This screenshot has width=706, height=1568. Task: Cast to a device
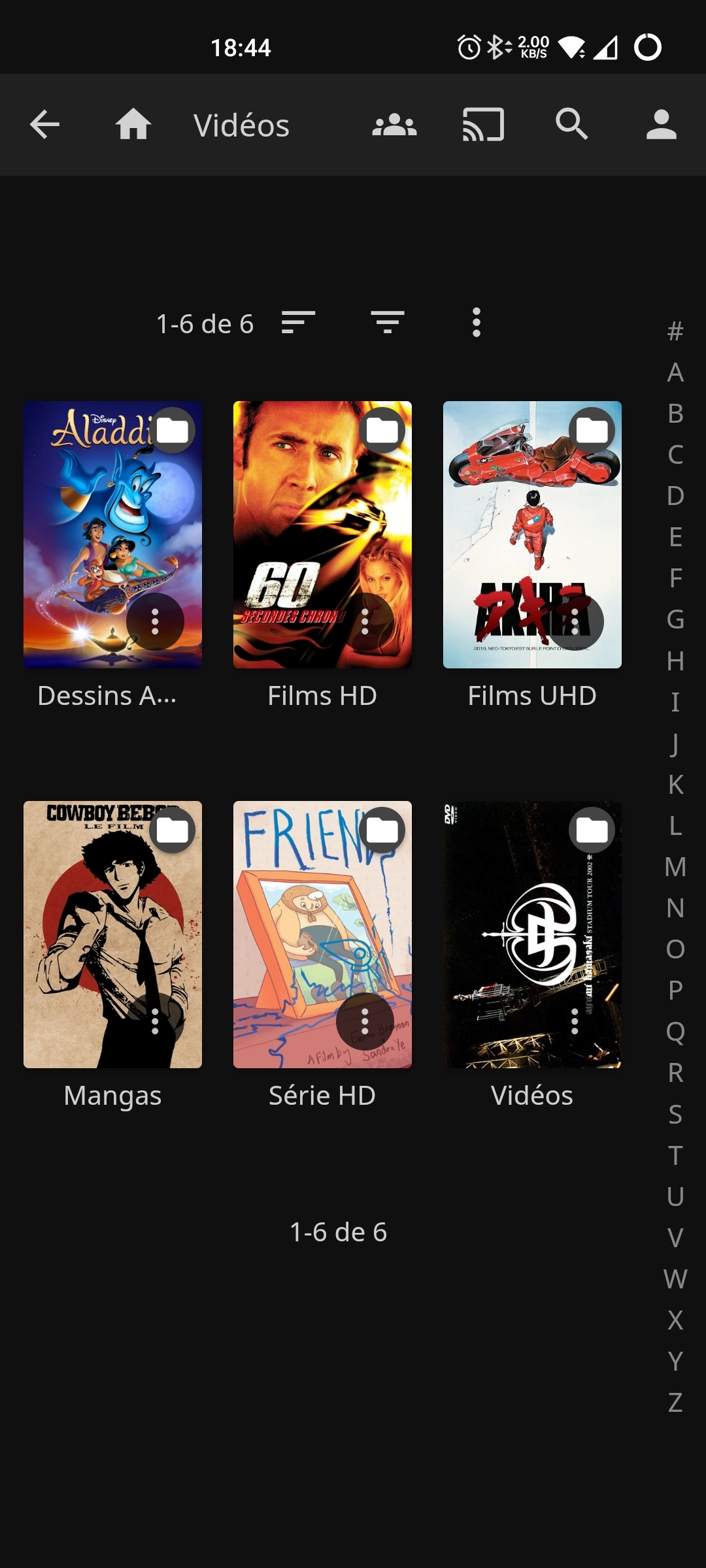[483, 125]
